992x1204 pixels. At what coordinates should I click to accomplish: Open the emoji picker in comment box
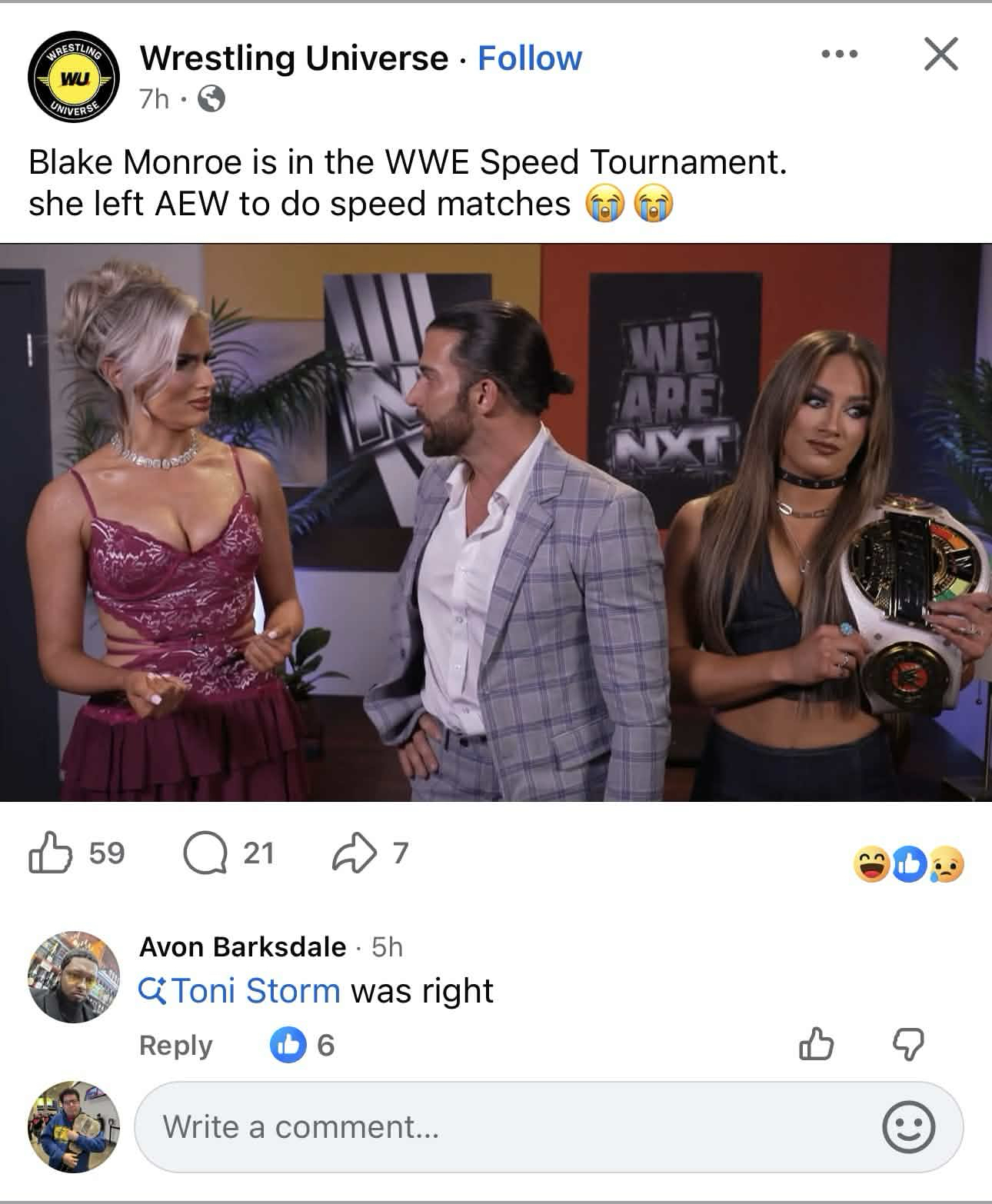(908, 1128)
